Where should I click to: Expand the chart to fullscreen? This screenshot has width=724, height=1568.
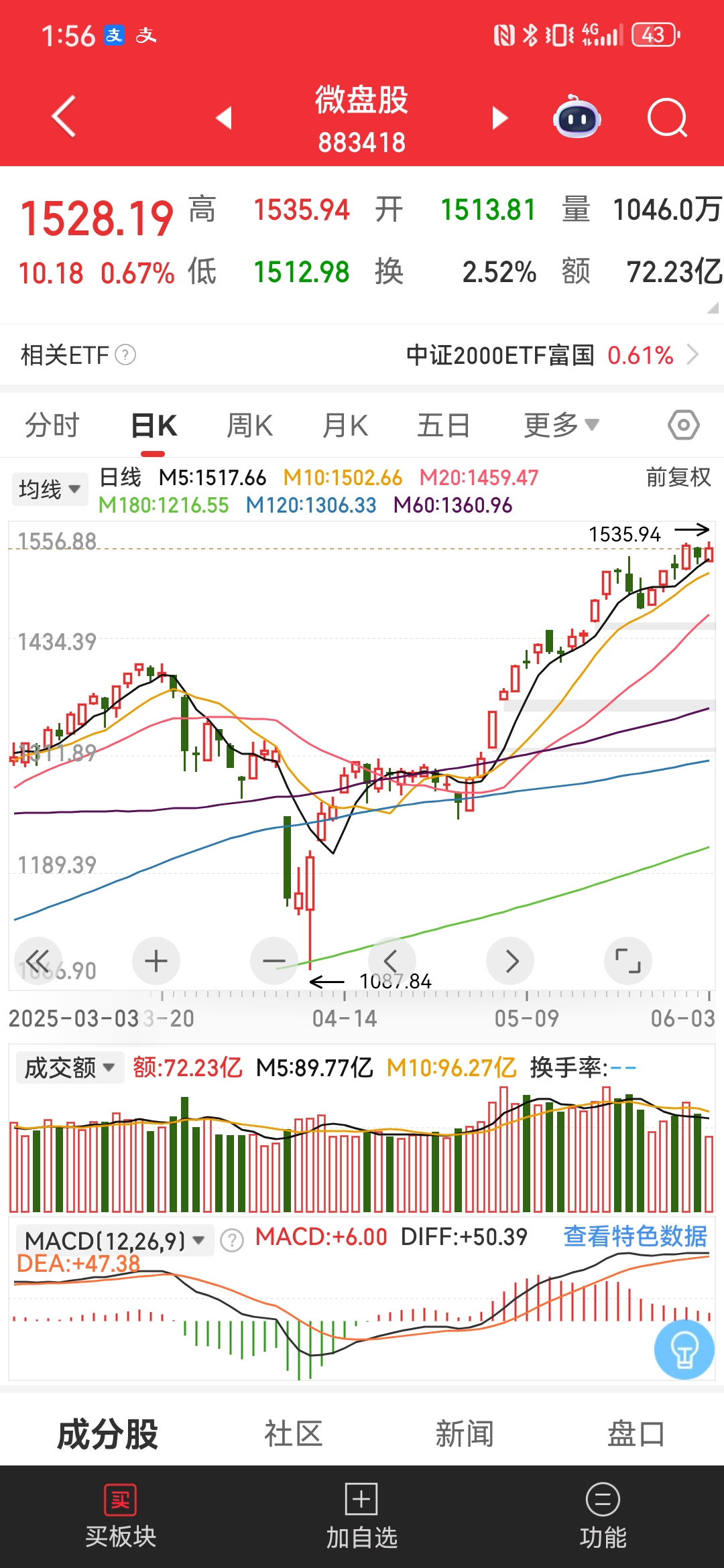[x=627, y=961]
